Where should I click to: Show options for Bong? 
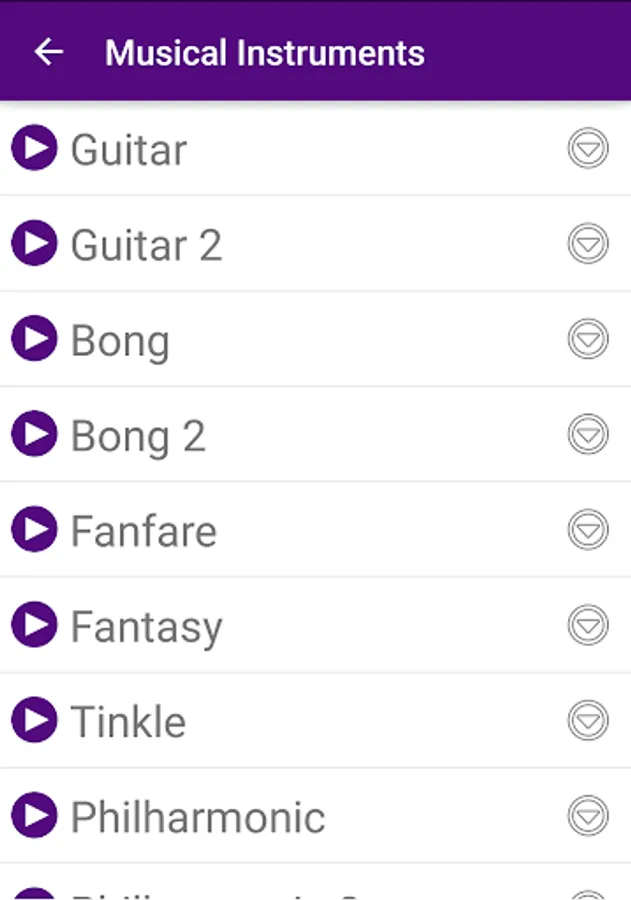click(588, 339)
